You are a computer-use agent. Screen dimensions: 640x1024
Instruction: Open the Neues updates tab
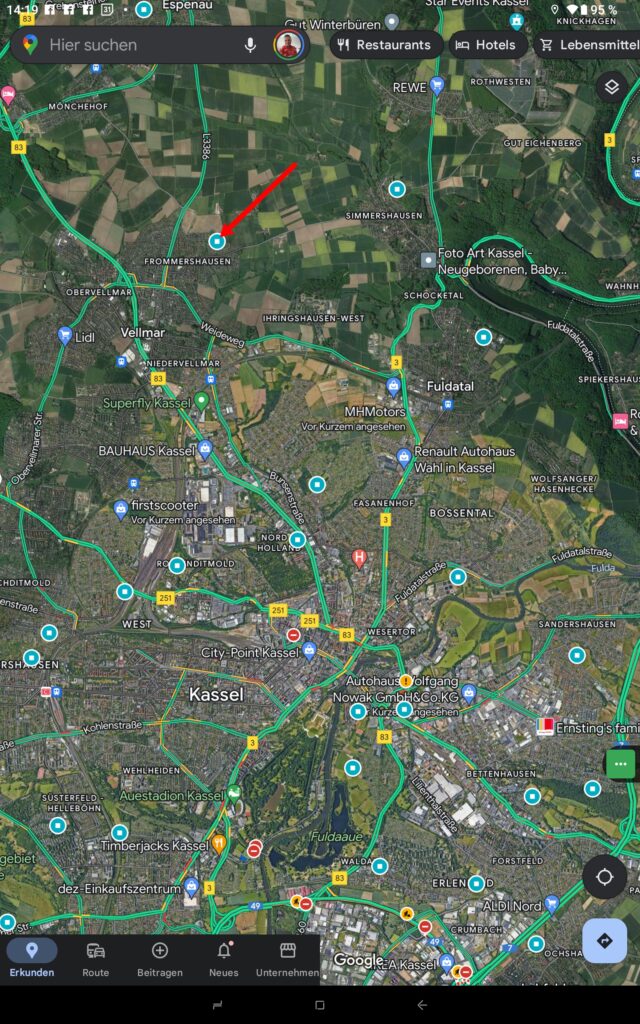(224, 958)
